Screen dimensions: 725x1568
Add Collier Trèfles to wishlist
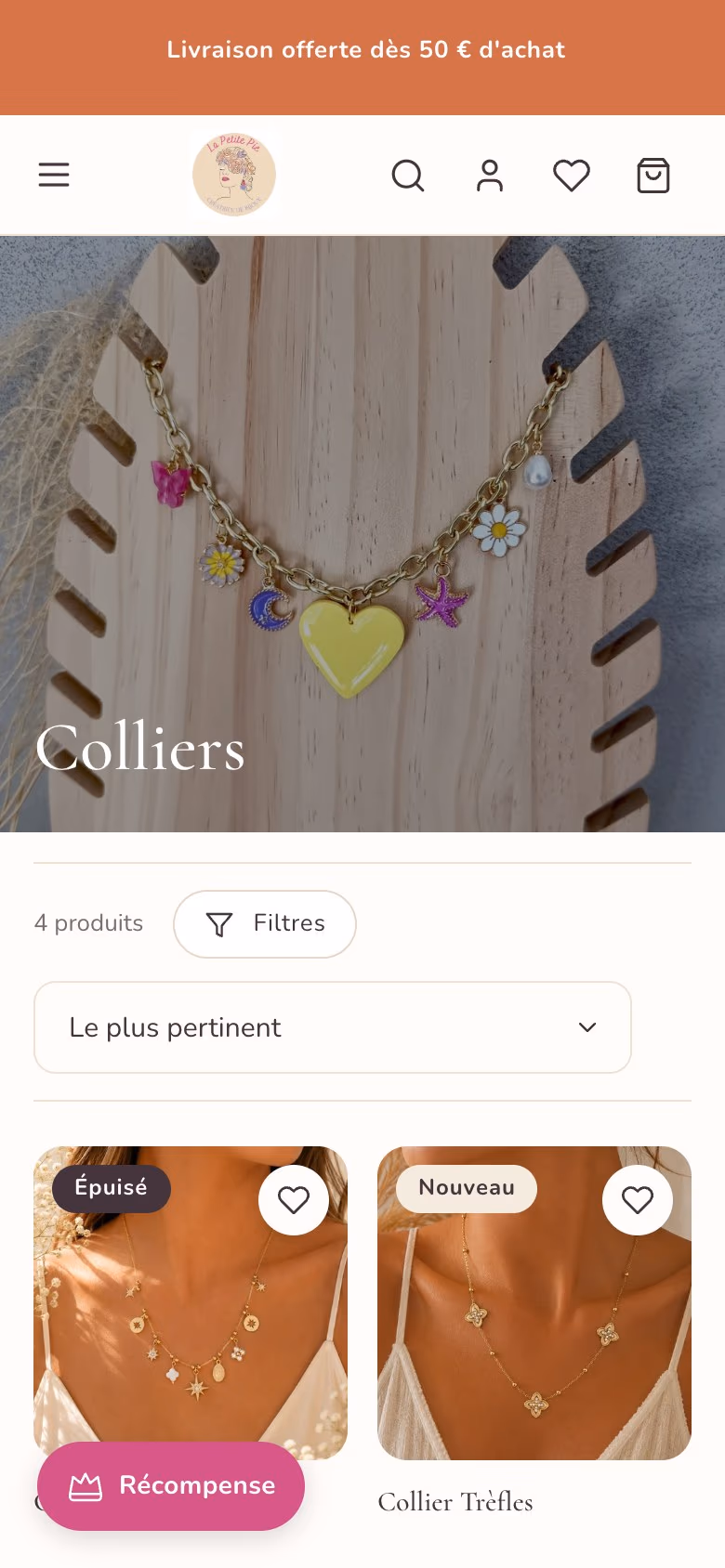pos(638,1200)
